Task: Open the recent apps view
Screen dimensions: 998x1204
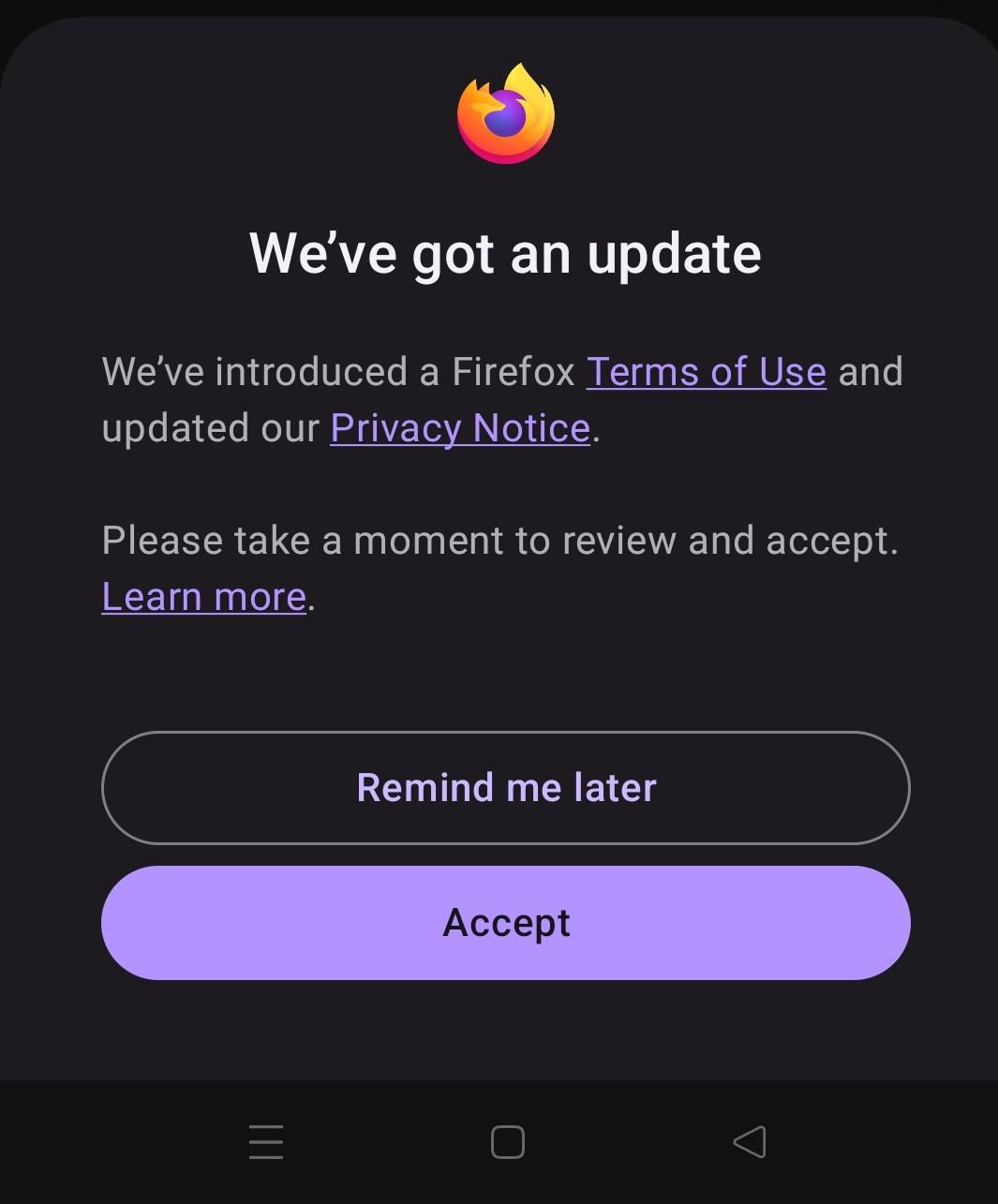Action: [266, 1142]
